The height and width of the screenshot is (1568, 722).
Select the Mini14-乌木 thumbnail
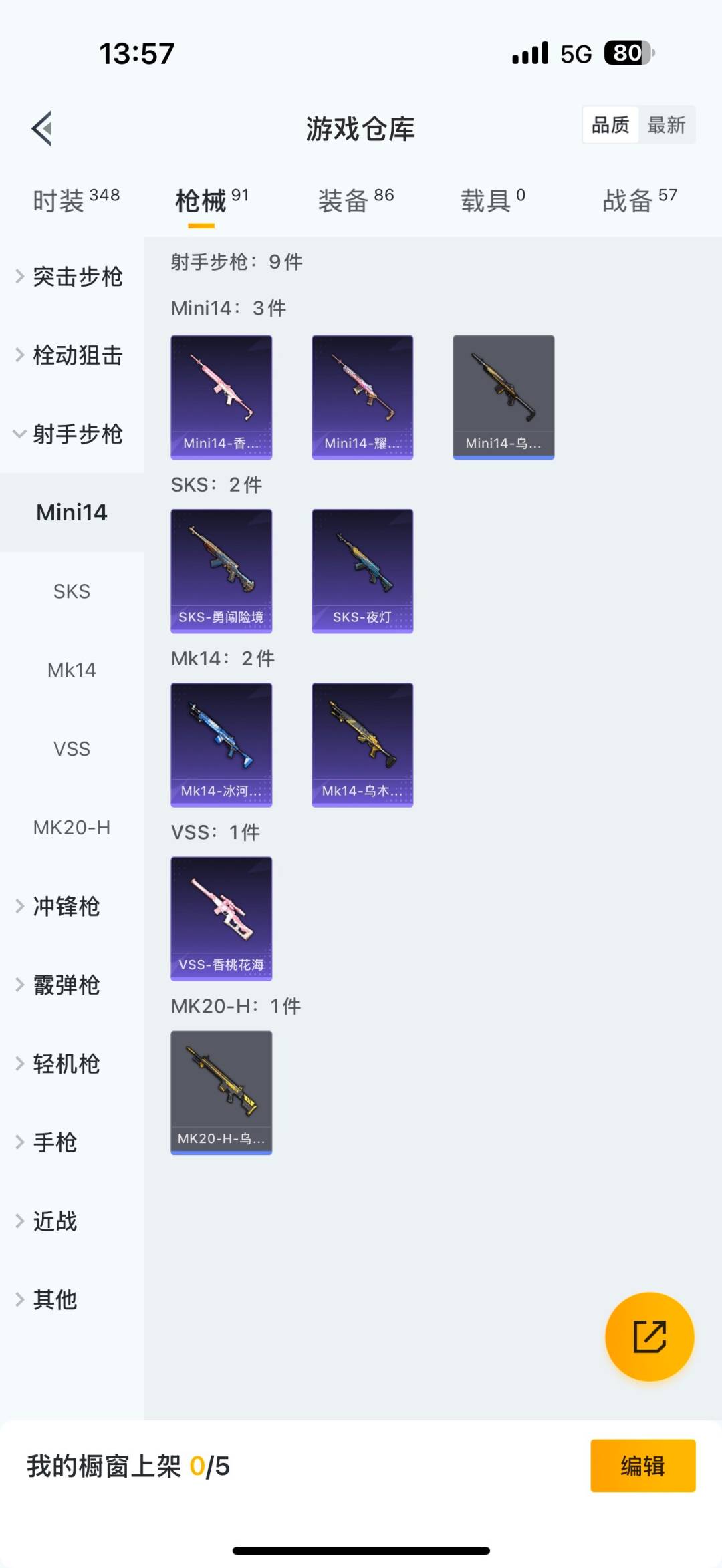pyautogui.click(x=503, y=397)
